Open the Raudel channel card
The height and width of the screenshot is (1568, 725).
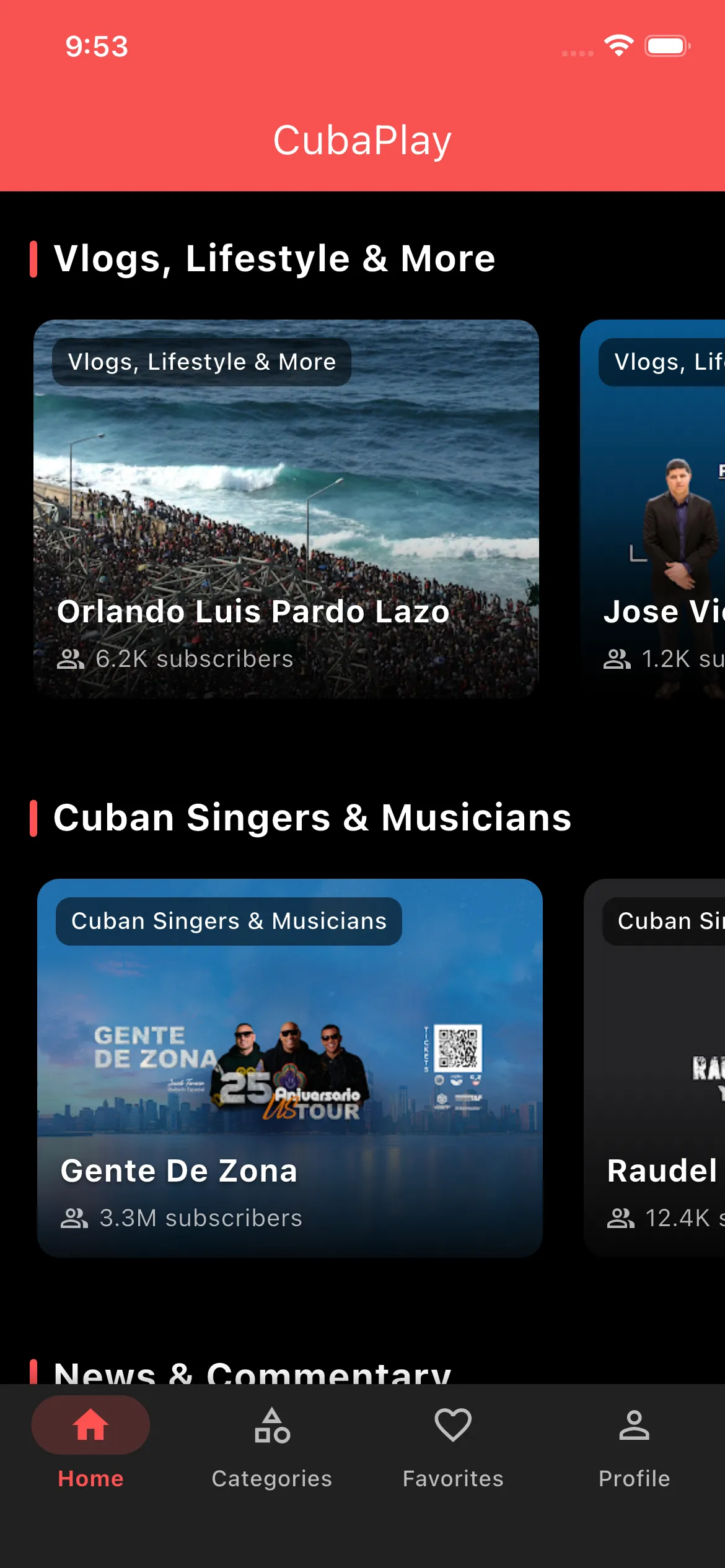(655, 1068)
